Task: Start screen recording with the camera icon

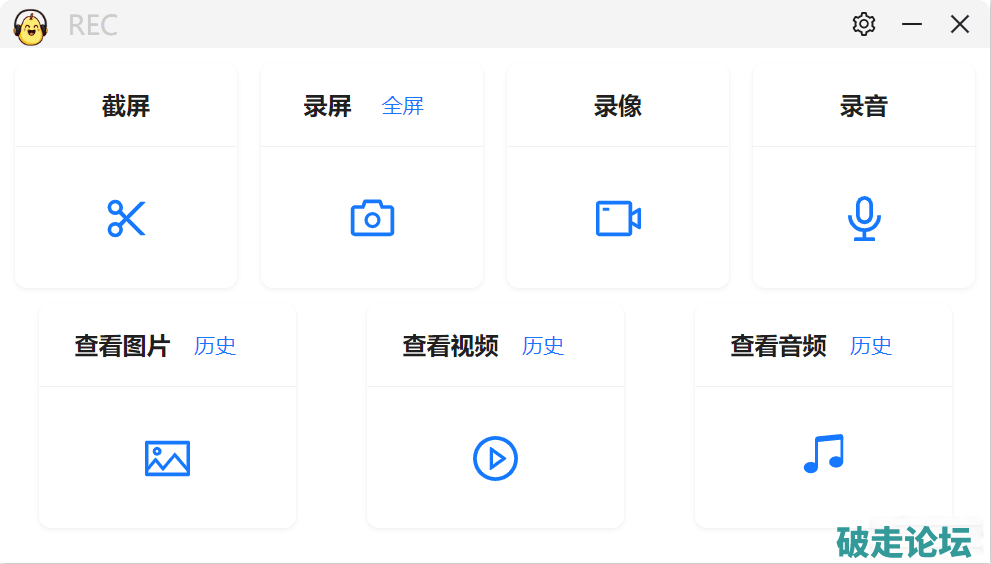Action: click(372, 218)
